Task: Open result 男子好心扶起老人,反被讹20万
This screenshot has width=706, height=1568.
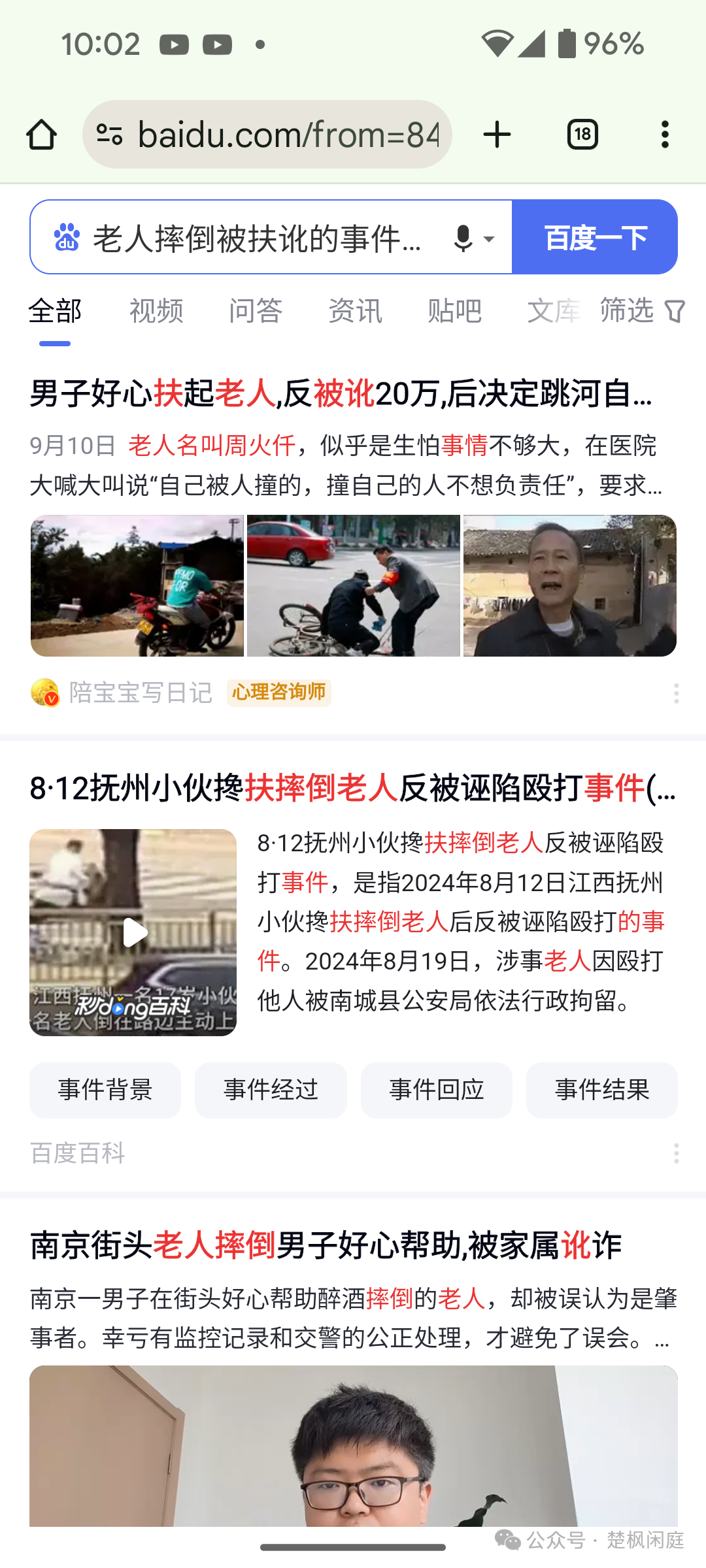Action: 340,394
